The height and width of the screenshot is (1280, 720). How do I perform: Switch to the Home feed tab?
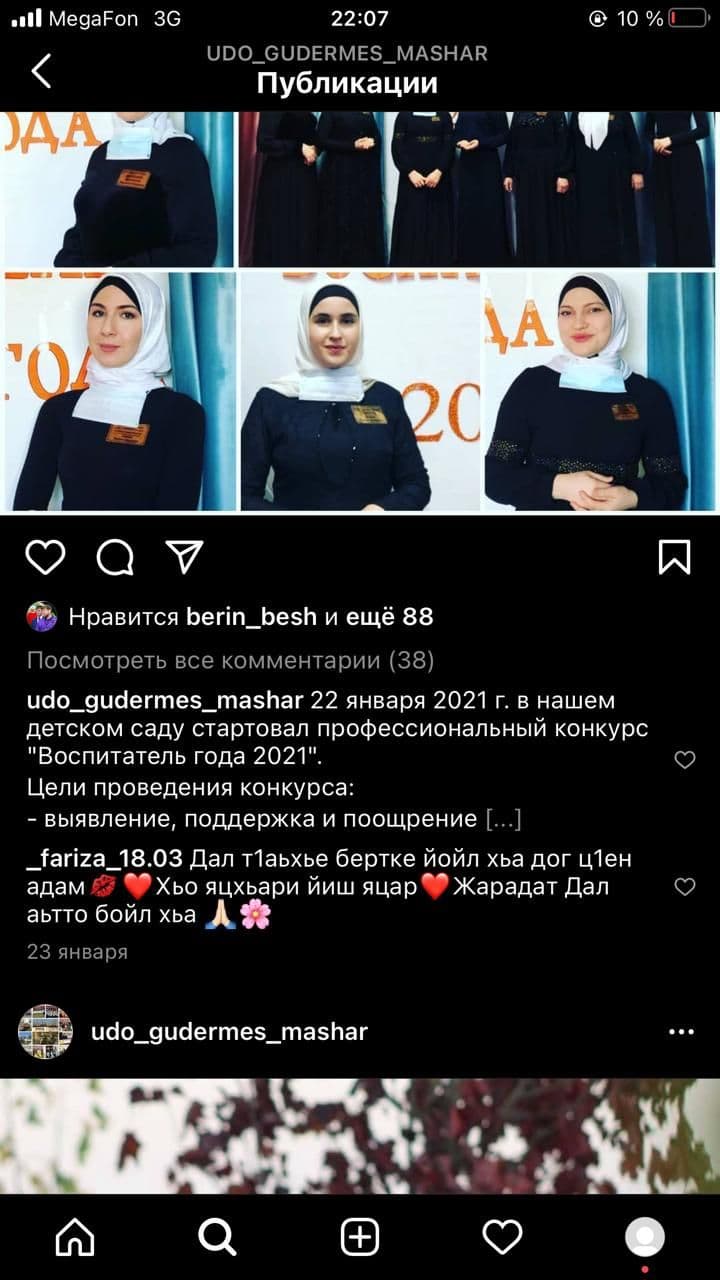point(75,1238)
